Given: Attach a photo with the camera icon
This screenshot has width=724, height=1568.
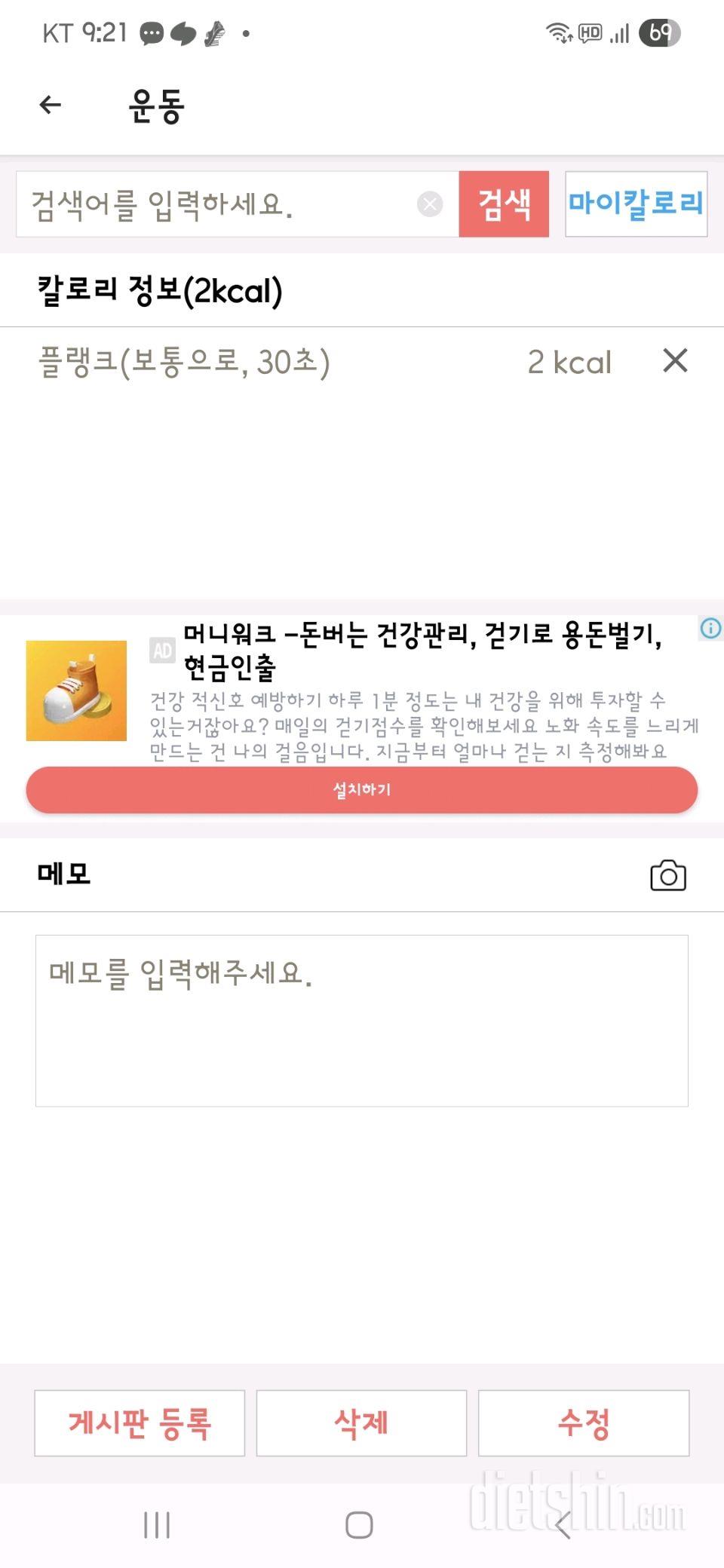Looking at the screenshot, I should (x=667, y=875).
